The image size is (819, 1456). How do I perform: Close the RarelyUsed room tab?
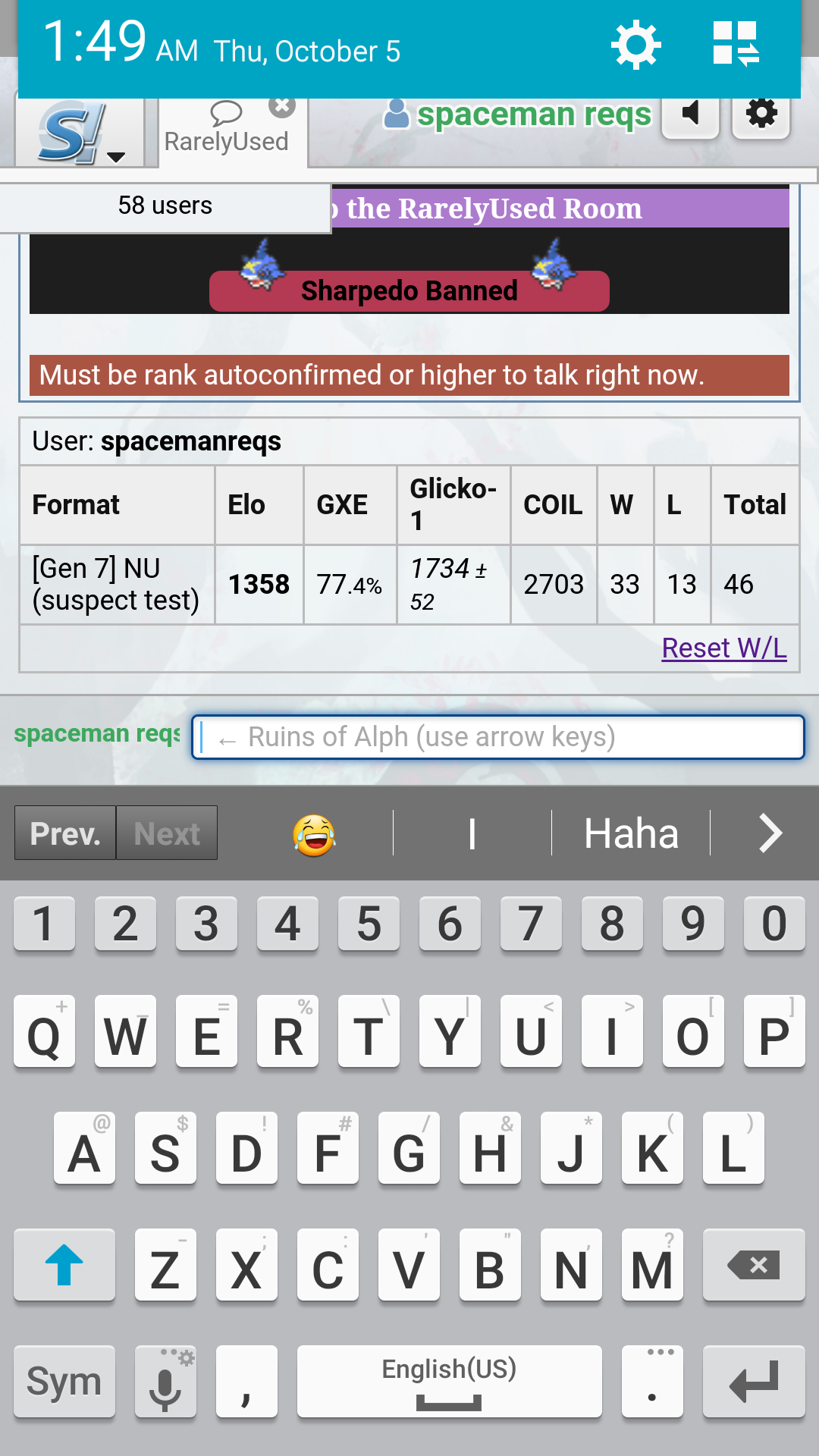tap(282, 106)
